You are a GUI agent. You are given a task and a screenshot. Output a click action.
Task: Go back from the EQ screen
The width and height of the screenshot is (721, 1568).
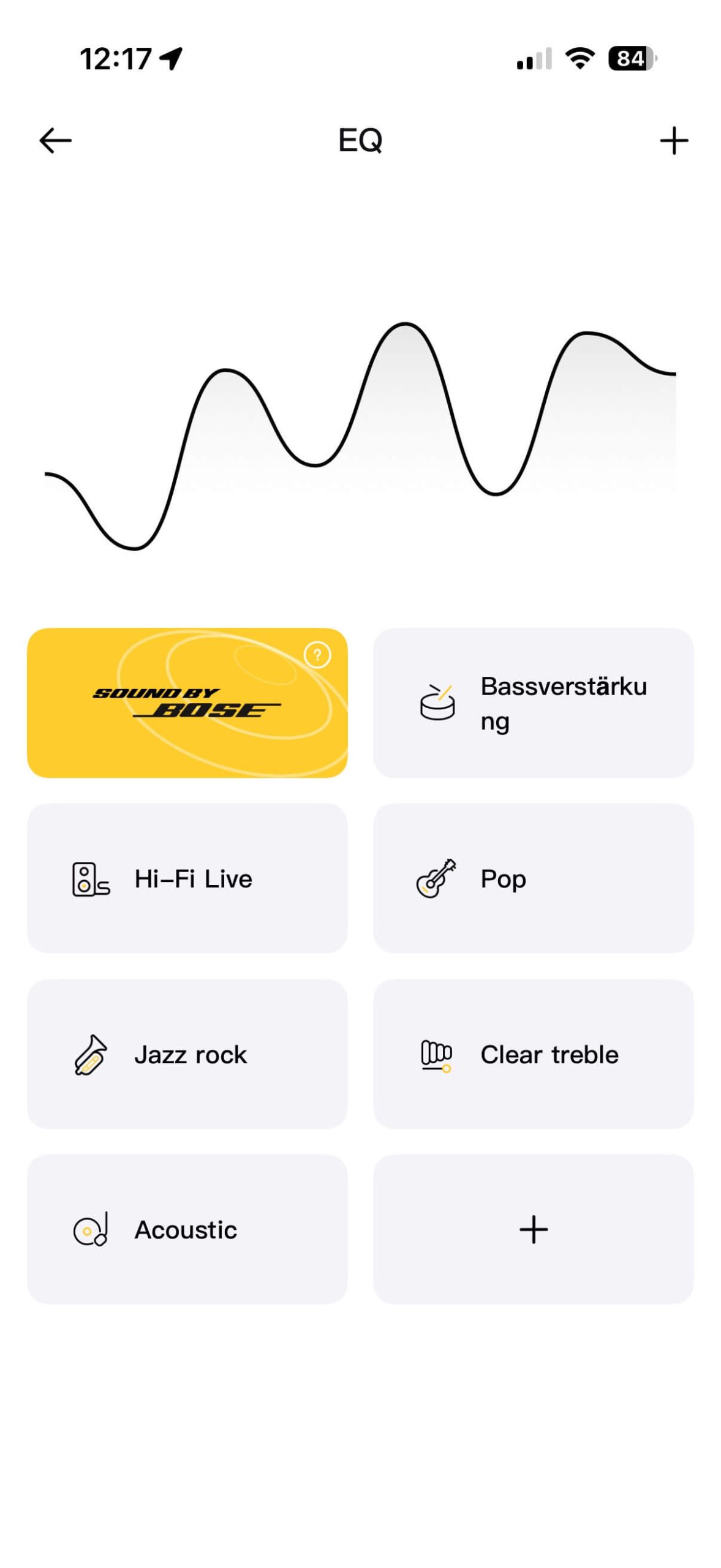(x=55, y=140)
